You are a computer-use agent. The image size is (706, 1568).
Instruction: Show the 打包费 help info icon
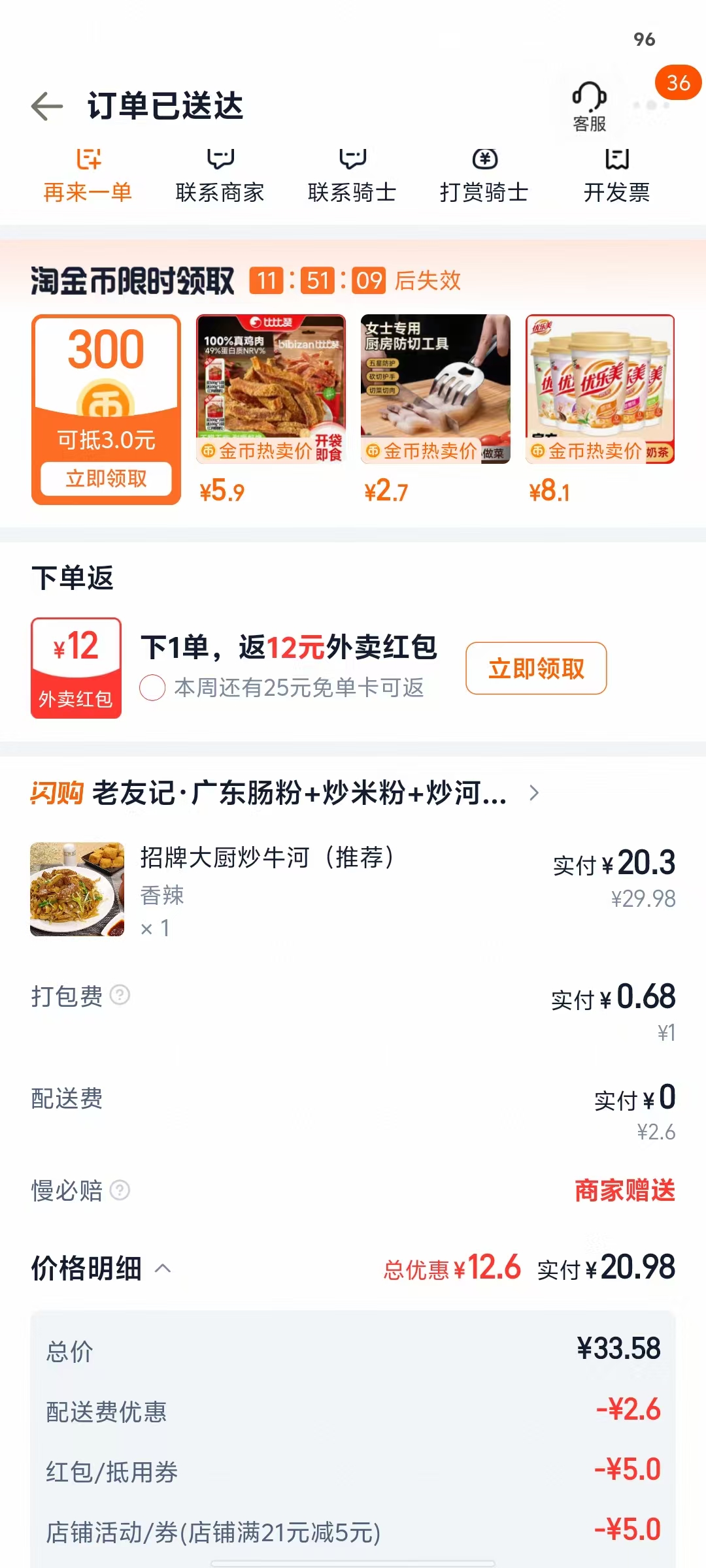pos(120,995)
